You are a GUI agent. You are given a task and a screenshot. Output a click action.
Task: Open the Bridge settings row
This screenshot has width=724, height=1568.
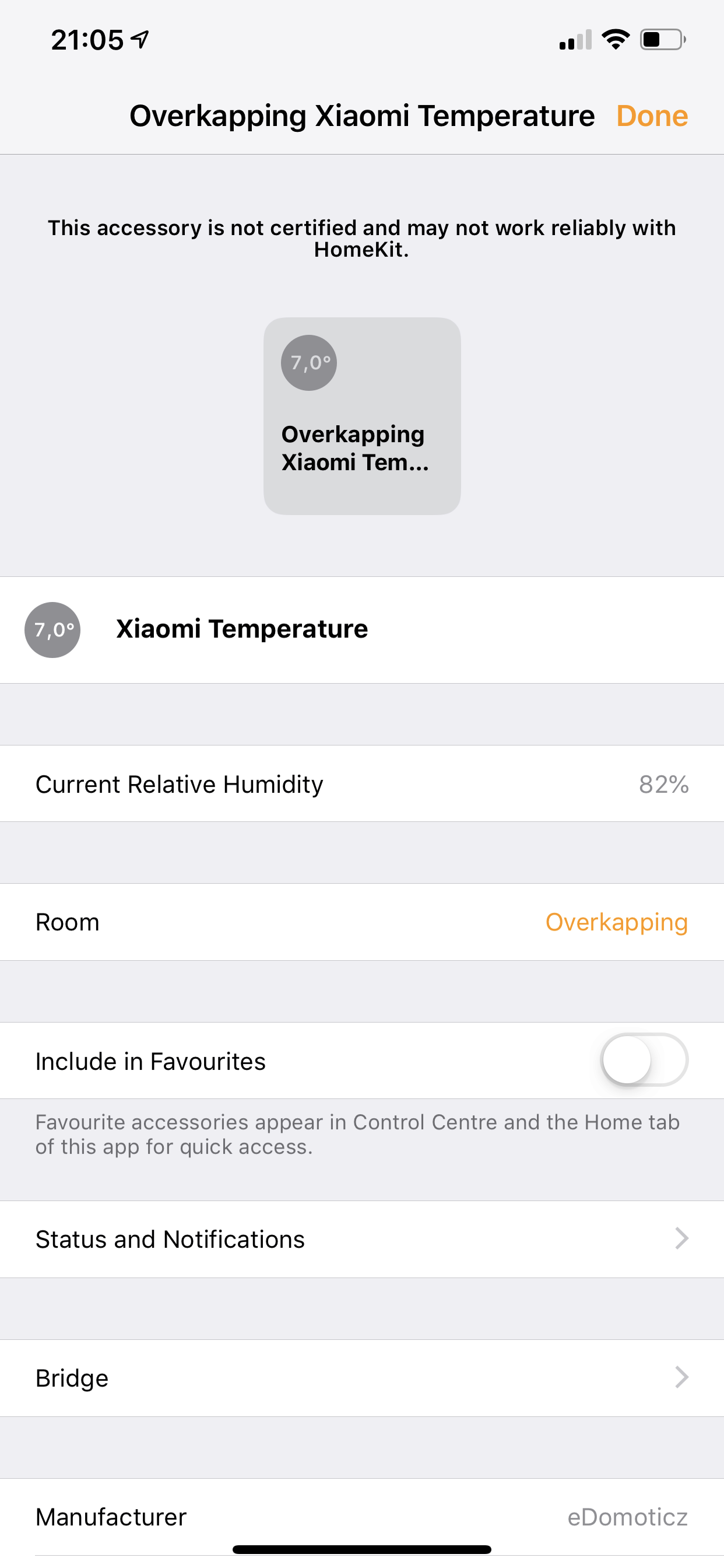[x=361, y=1377]
